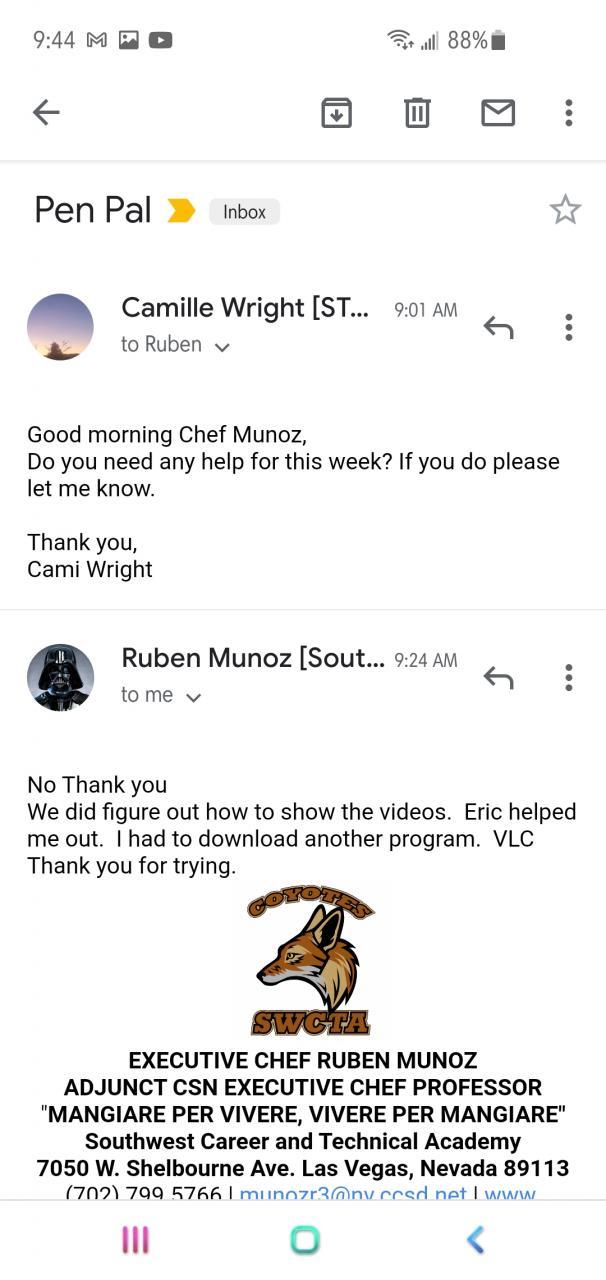View Camille Wright's profile picture
Viewport: 606px width, 1280px height.
coord(60,327)
